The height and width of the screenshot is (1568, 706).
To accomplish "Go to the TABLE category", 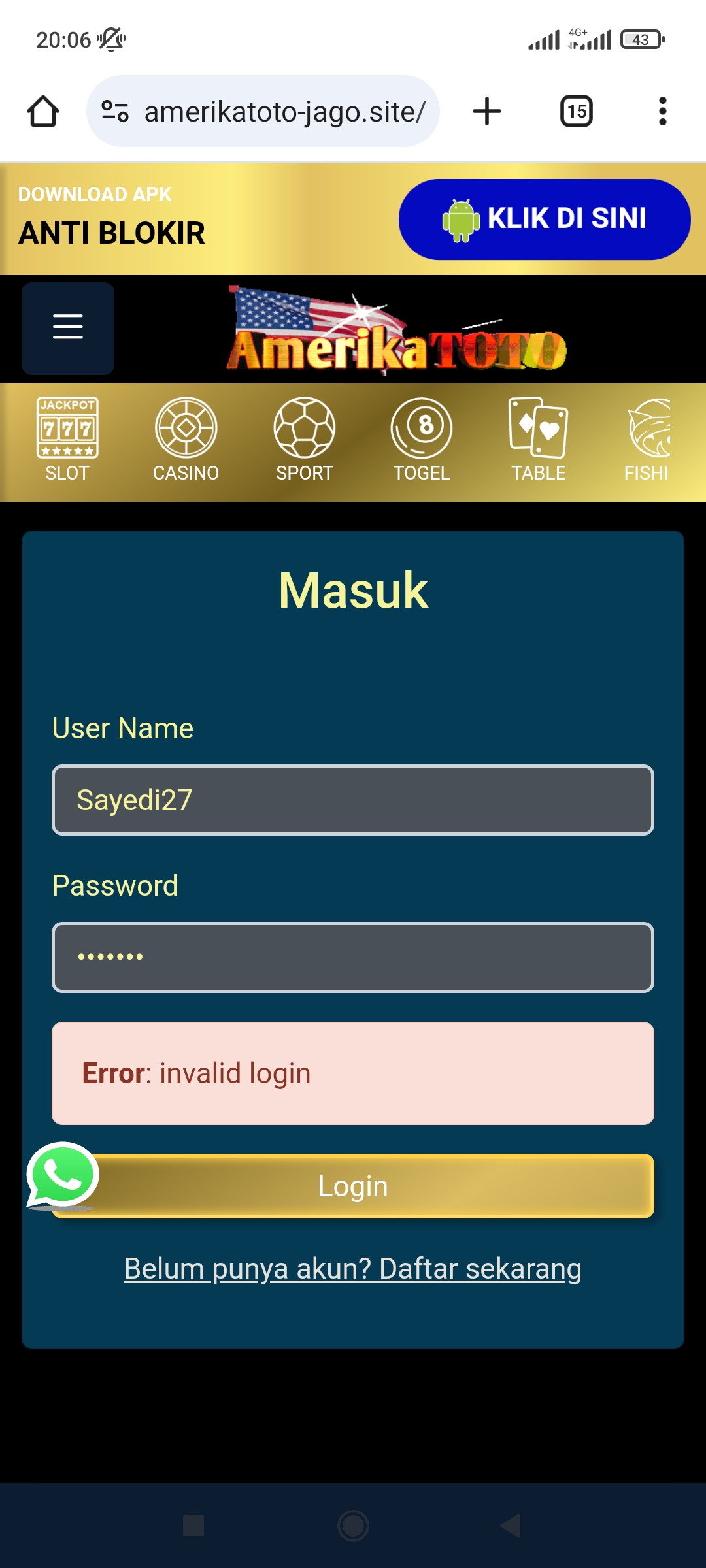I will (539, 439).
